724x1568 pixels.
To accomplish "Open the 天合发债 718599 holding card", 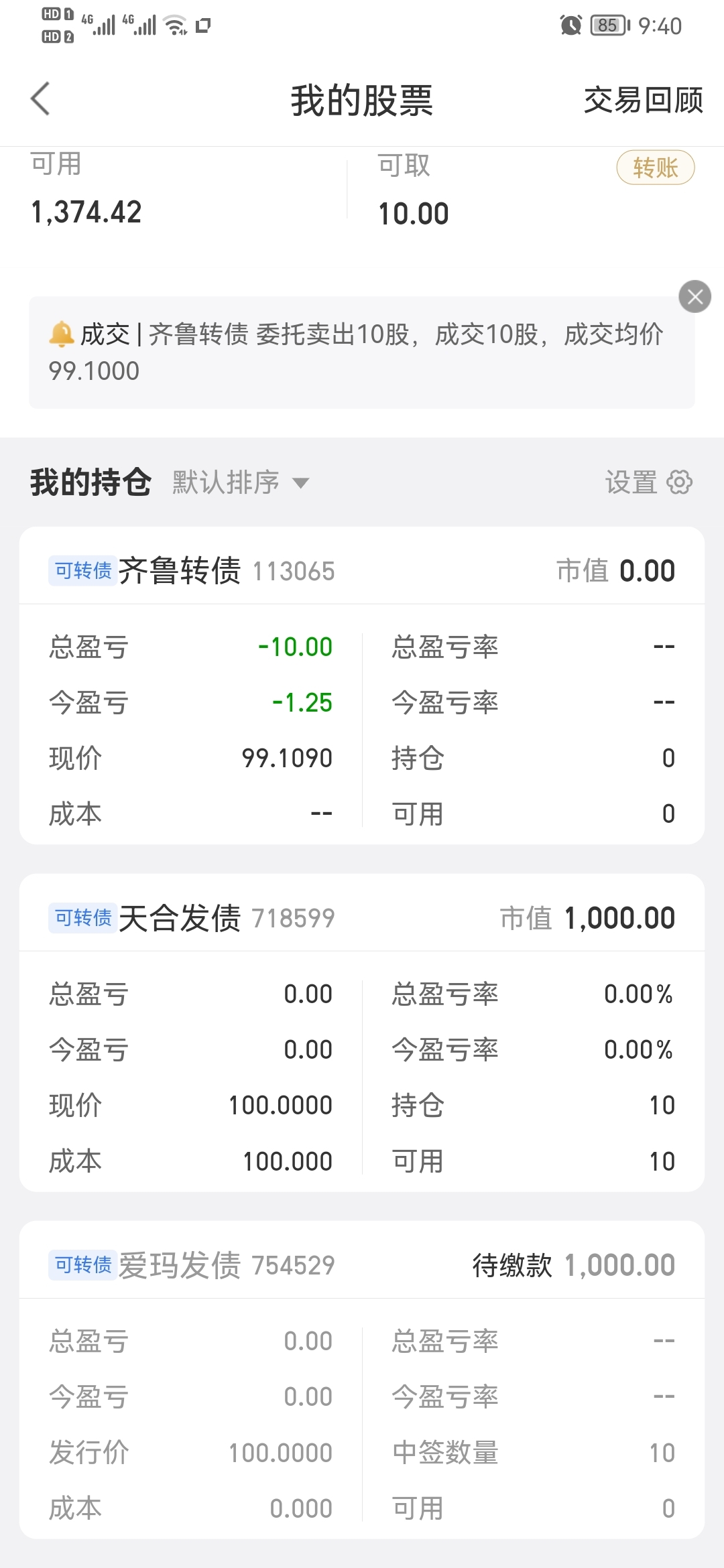I will click(361, 1032).
